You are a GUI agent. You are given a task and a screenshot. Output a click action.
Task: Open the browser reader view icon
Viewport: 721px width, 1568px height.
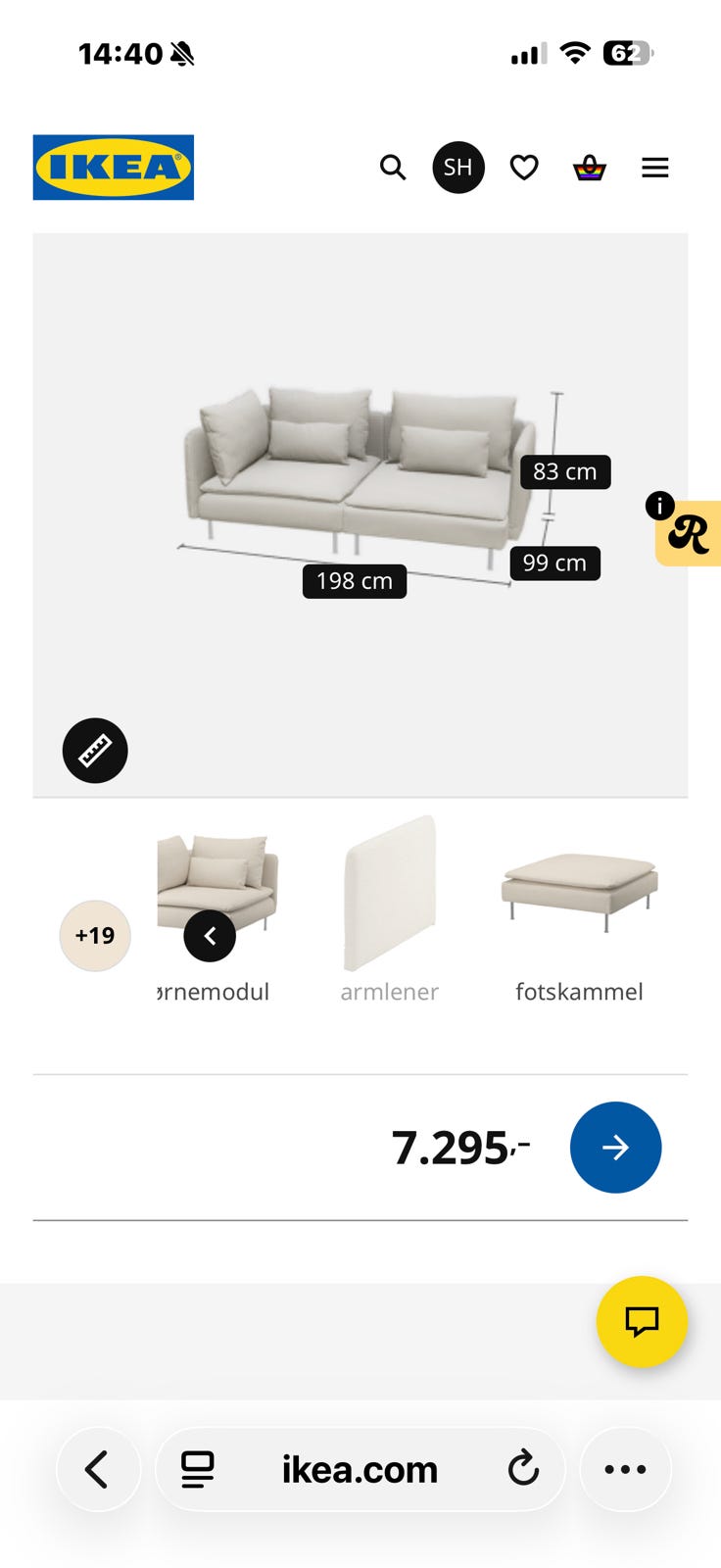pos(197,1469)
